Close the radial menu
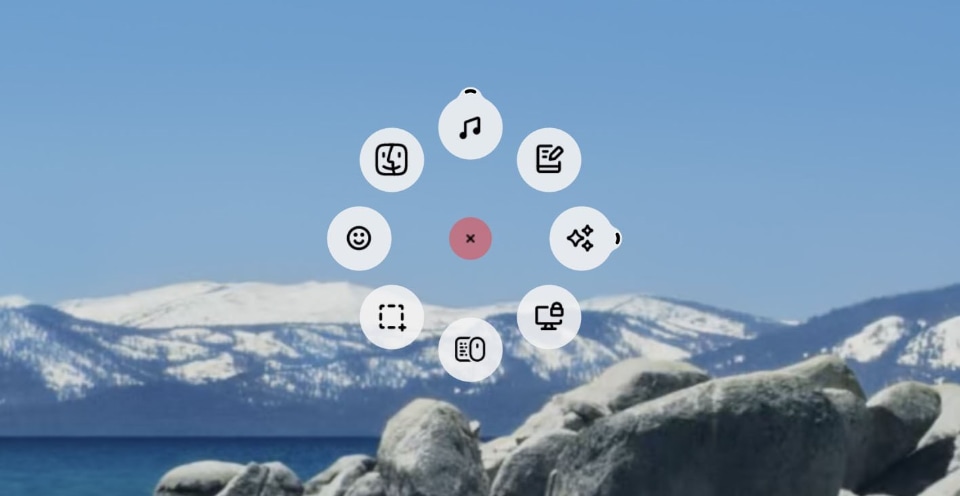The width and height of the screenshot is (960, 496). coord(470,238)
